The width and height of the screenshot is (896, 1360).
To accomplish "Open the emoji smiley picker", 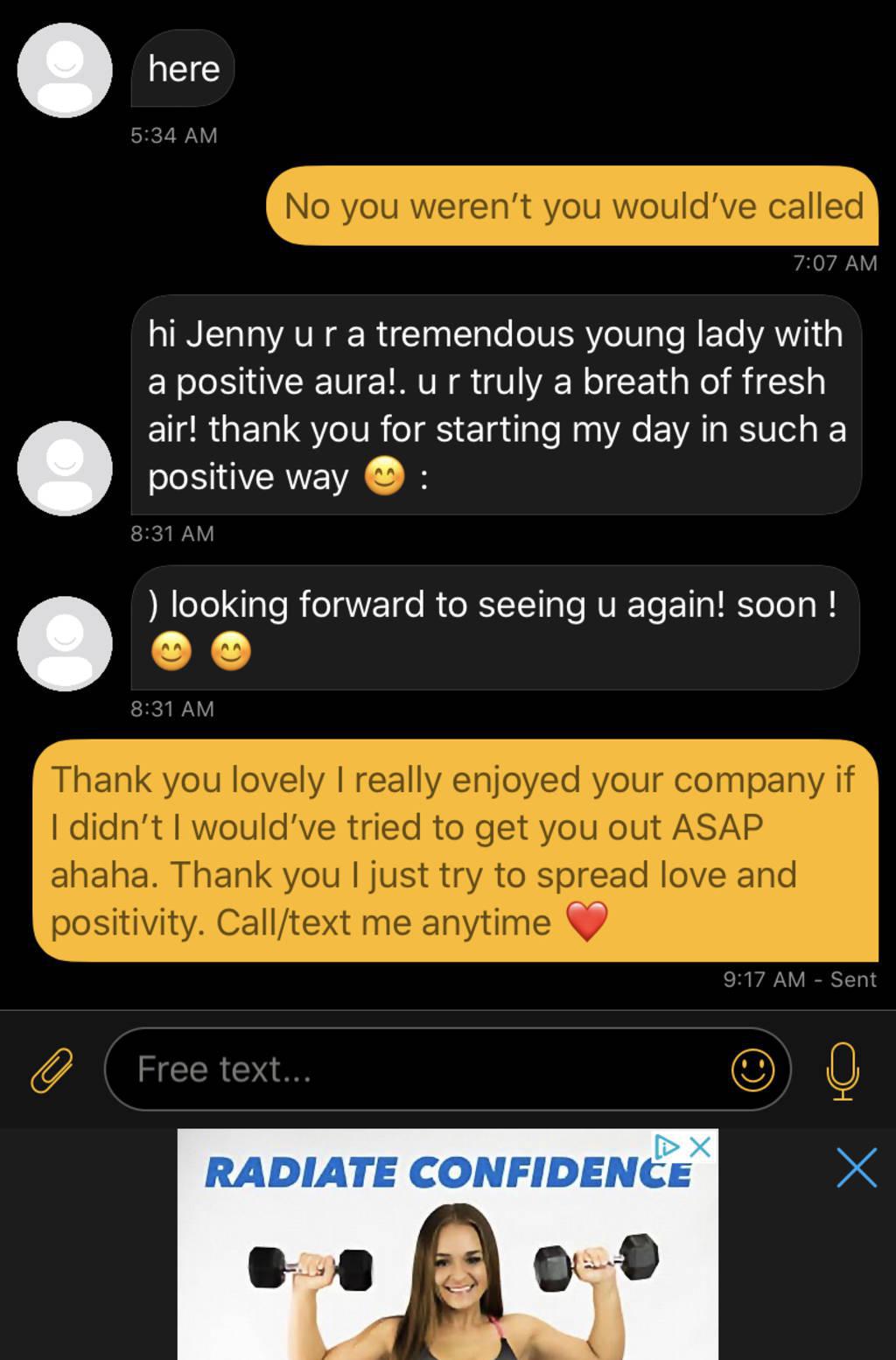I will coord(752,1069).
